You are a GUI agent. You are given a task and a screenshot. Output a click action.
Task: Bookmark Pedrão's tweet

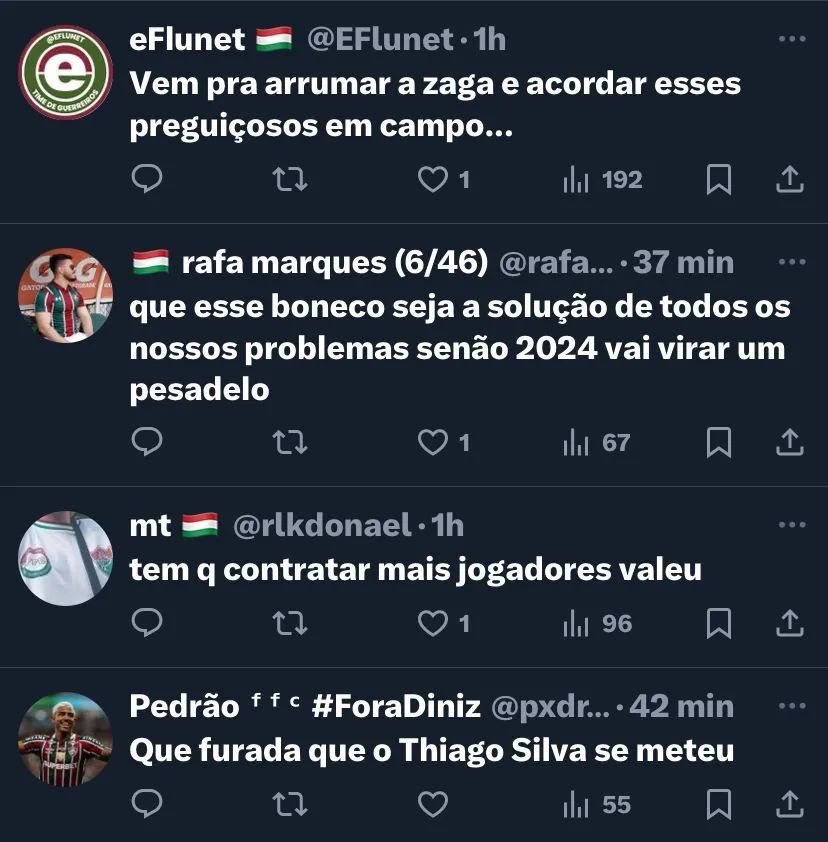718,804
